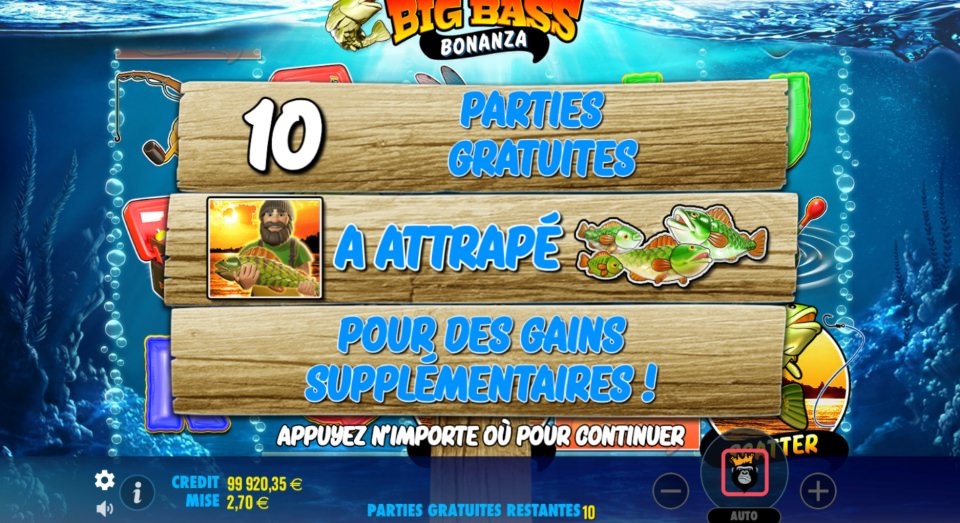Mute the game sound

pyautogui.click(x=104, y=508)
